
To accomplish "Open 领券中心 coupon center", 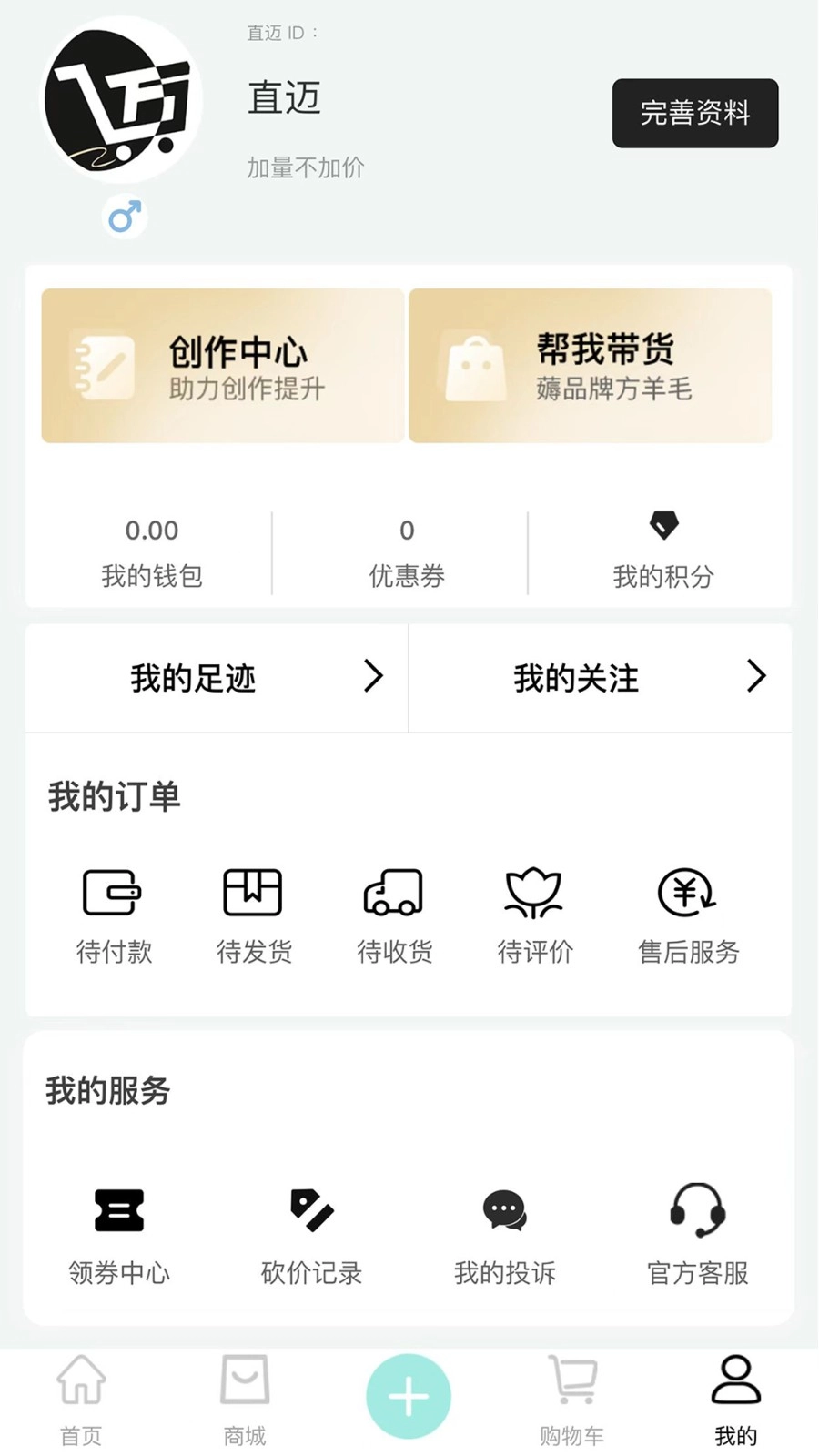I will point(119,1234).
